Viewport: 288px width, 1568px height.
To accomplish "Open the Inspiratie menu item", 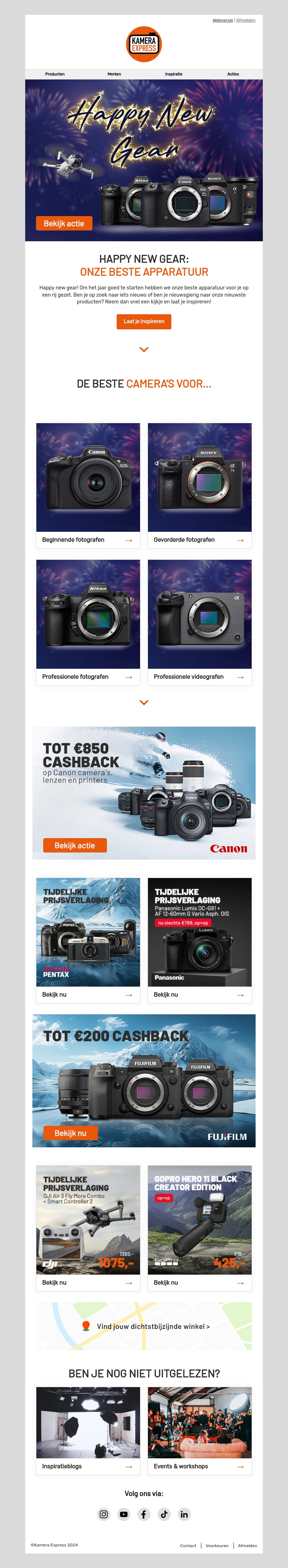I will pos(174,74).
